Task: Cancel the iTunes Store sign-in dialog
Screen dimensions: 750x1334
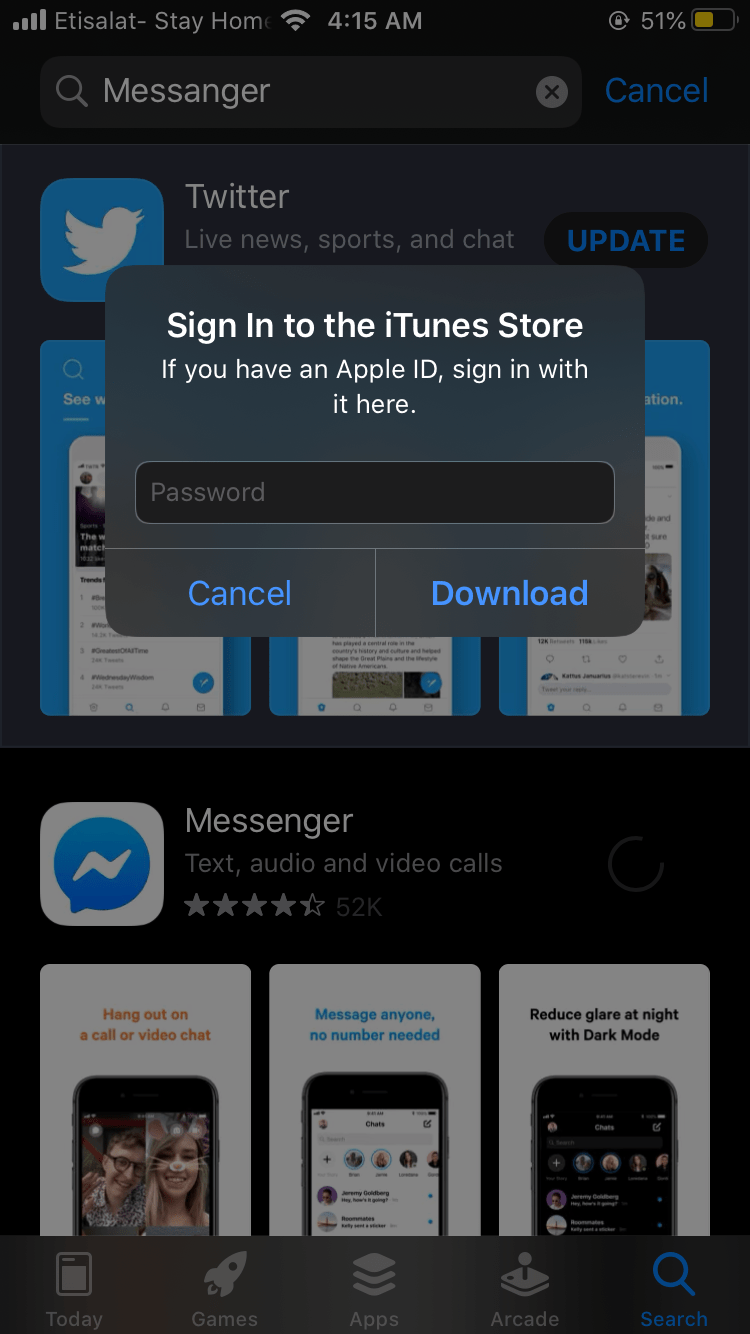Action: click(x=240, y=593)
